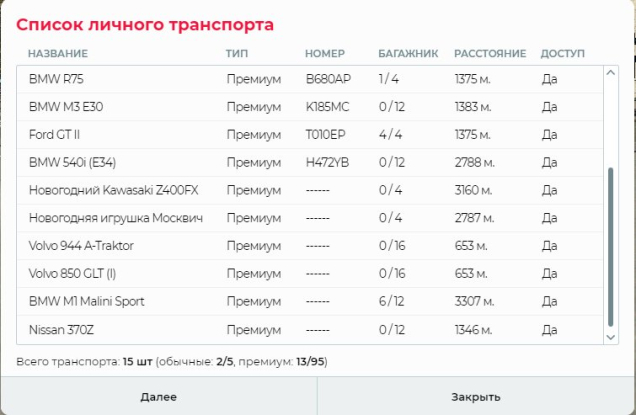Select the BMW M3 E30 vehicle
Viewport: 636px width, 415px height.
310,107
